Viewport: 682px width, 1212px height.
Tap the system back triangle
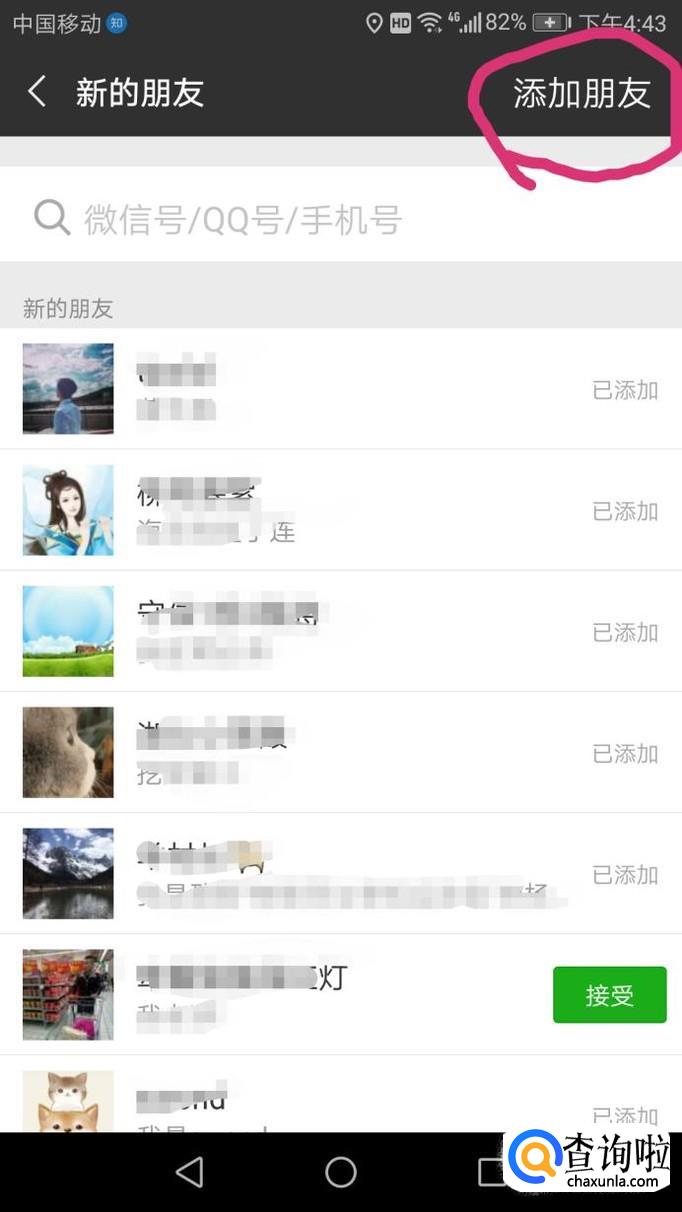coord(189,1172)
